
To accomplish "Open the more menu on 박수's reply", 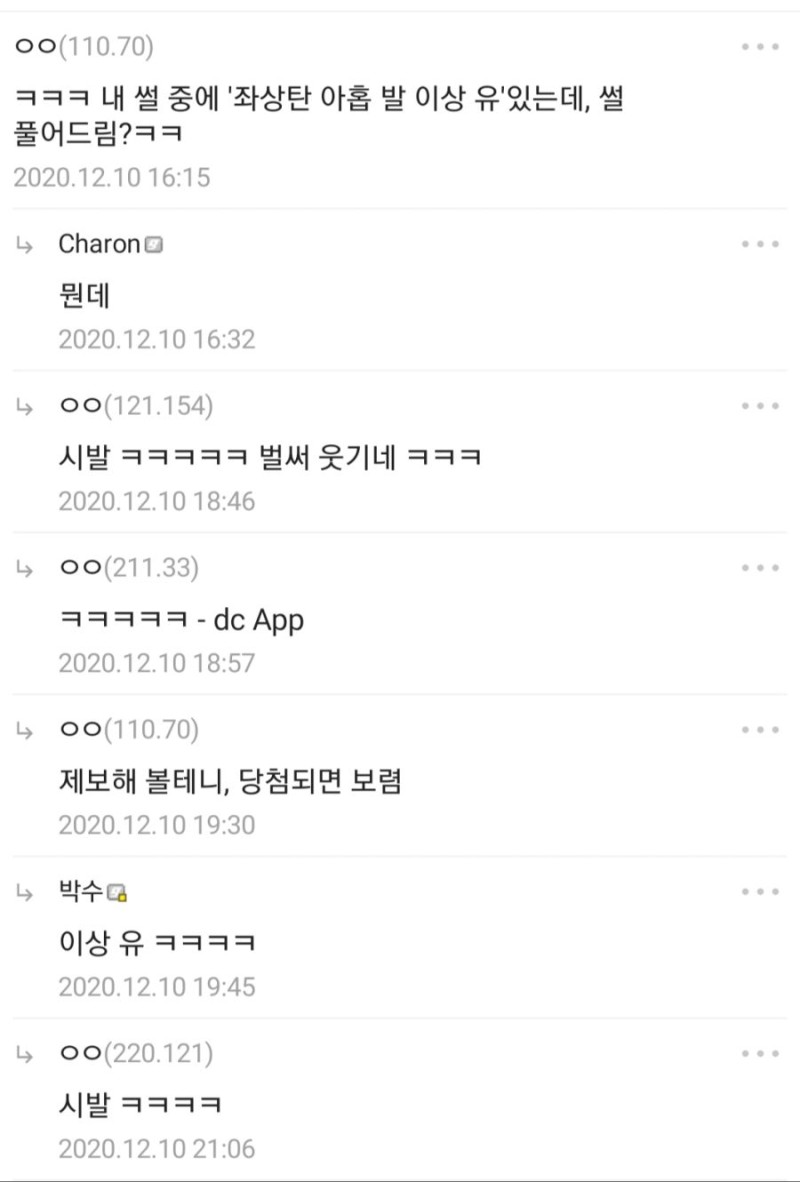I will click(759, 892).
